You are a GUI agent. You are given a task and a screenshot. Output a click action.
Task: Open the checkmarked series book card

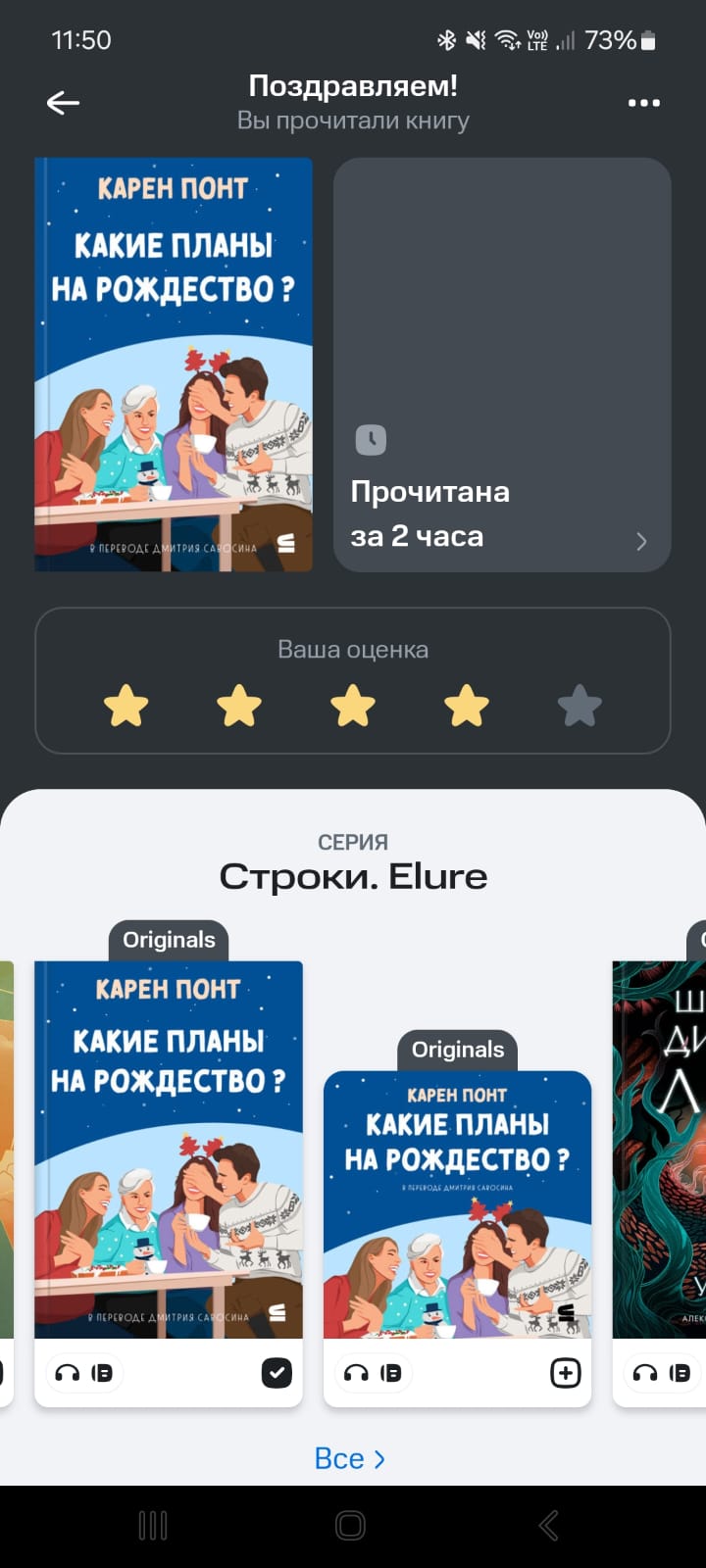point(169,1149)
